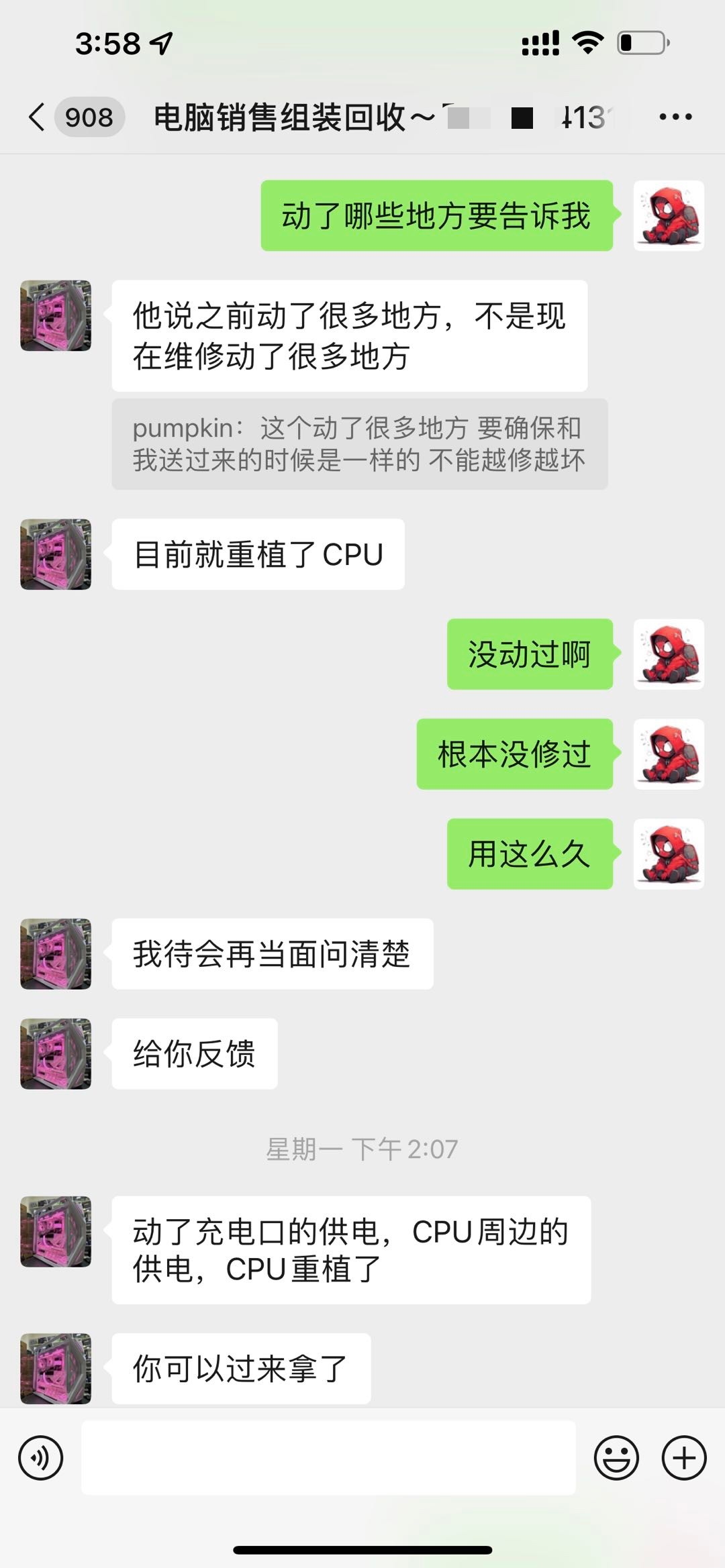This screenshot has width=725, height=1568.
Task: Open the chat info overflow menu
Action: [x=675, y=117]
